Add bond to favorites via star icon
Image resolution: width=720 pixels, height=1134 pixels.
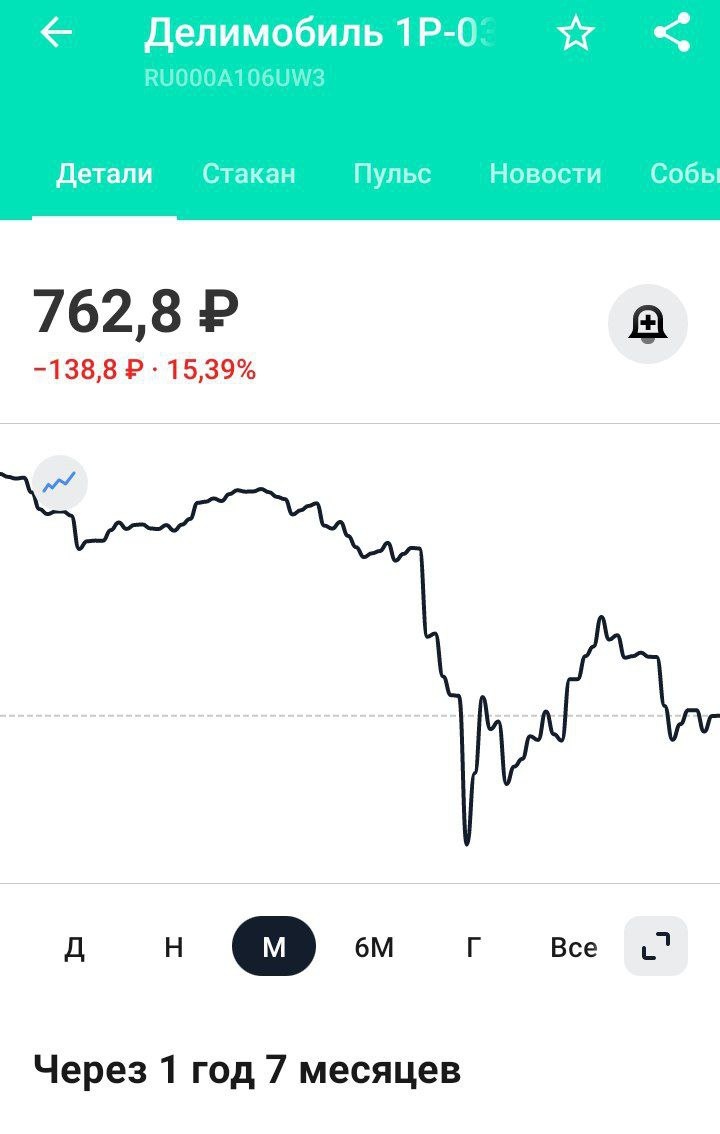[575, 32]
